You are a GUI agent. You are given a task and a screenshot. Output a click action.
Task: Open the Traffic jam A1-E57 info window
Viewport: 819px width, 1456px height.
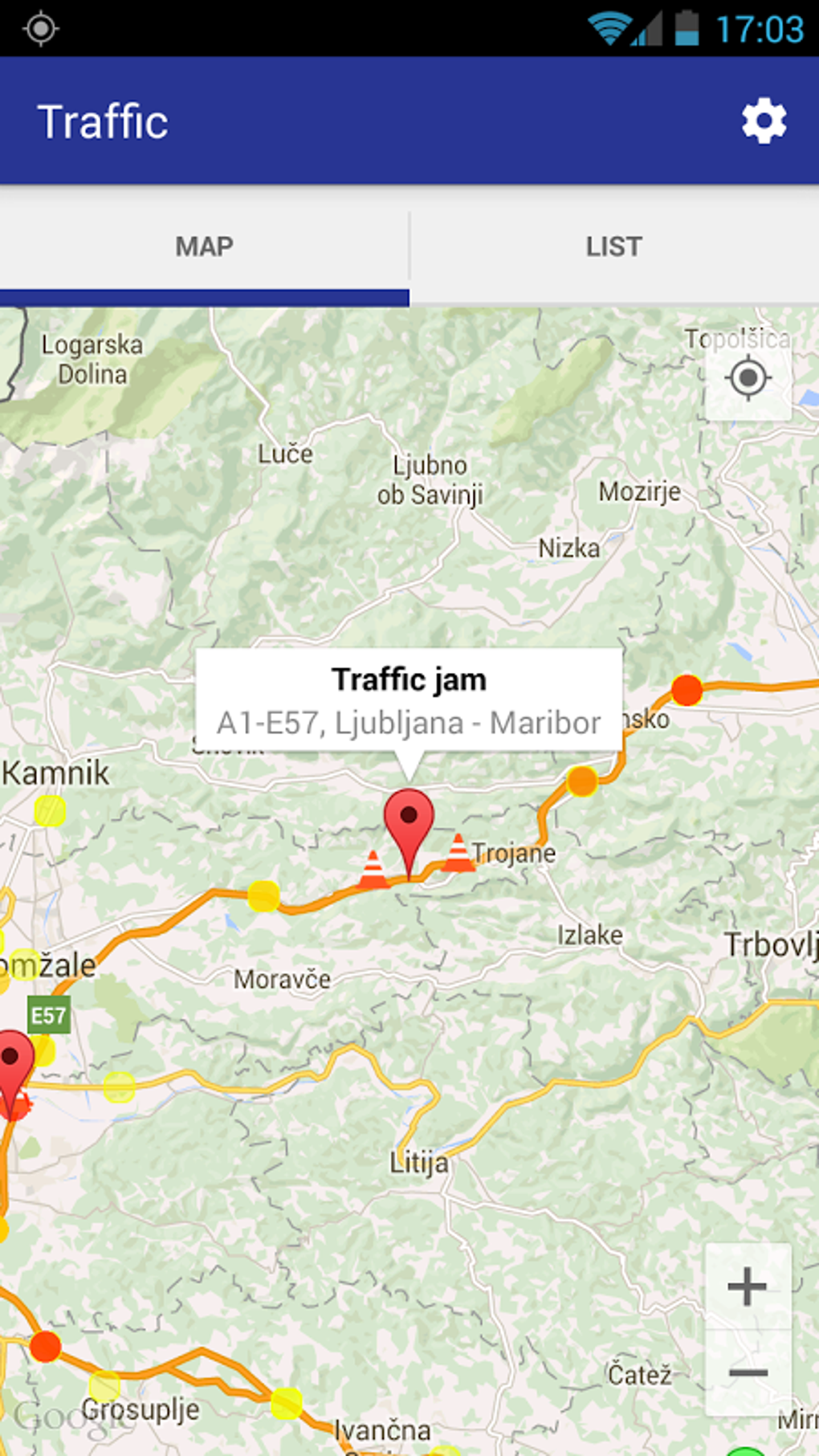pyautogui.click(x=409, y=700)
